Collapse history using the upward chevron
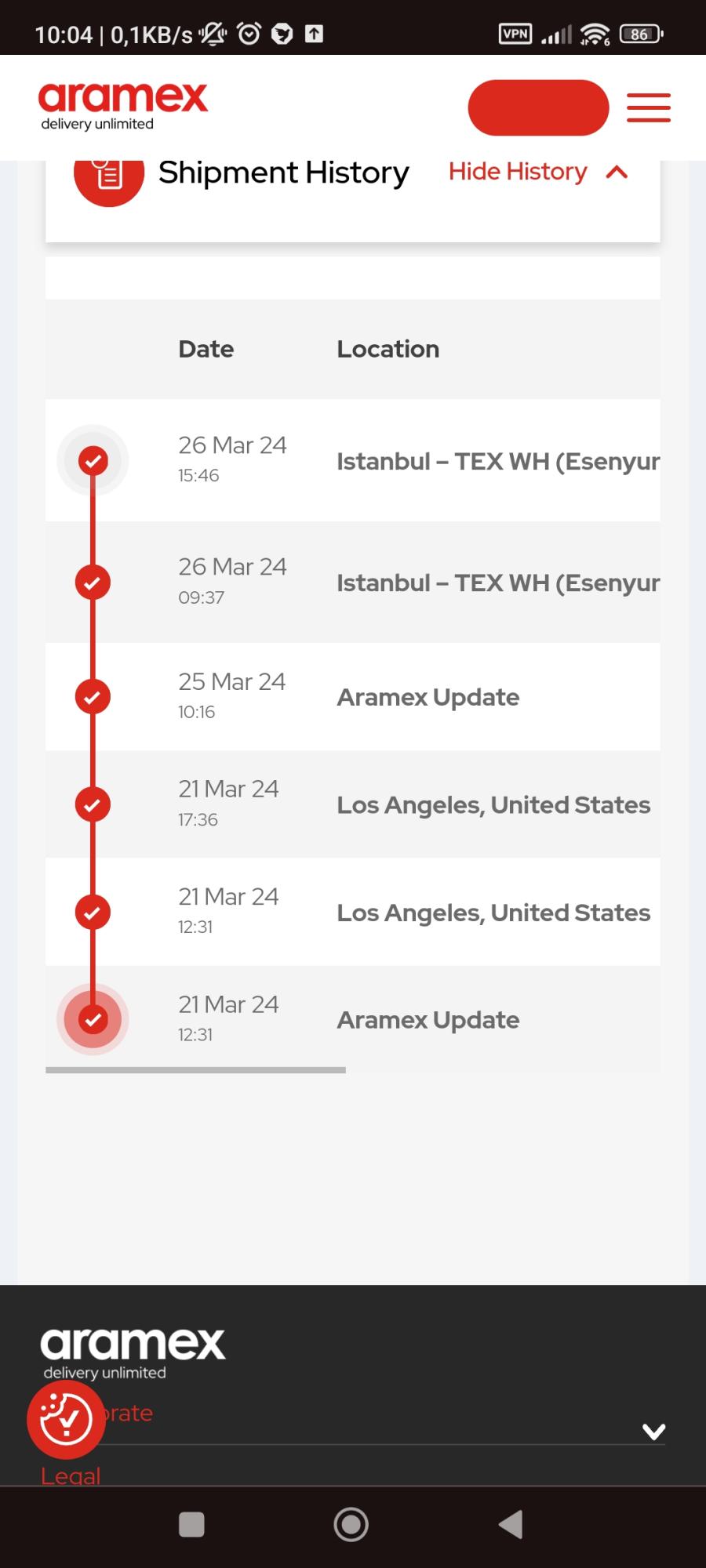The height and width of the screenshot is (1568, 706). [617, 172]
